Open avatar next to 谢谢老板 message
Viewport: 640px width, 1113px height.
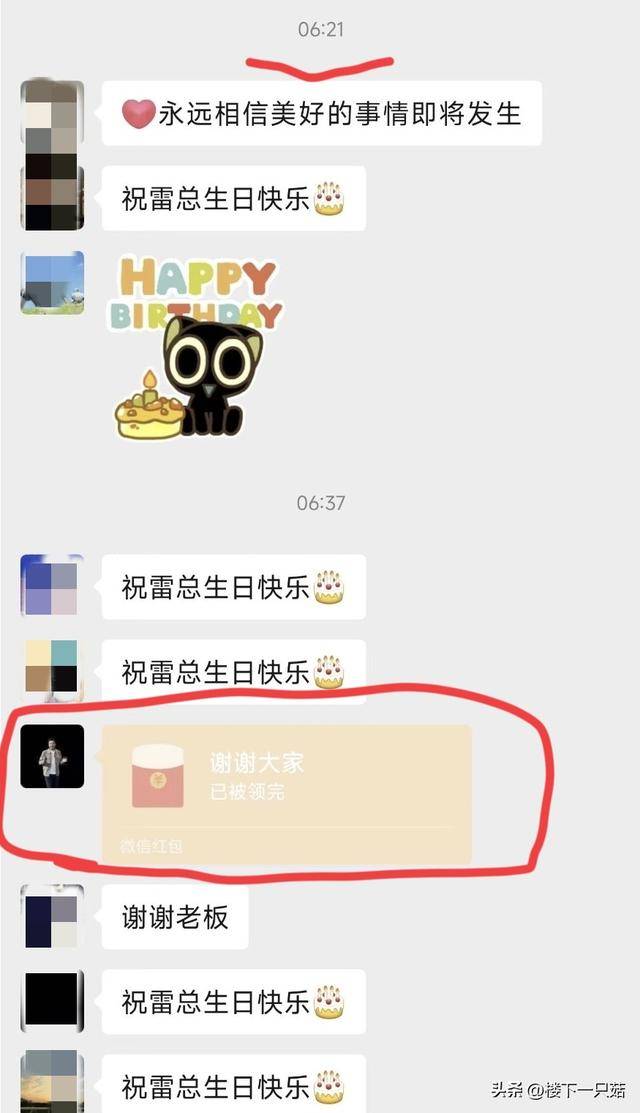click(x=52, y=917)
